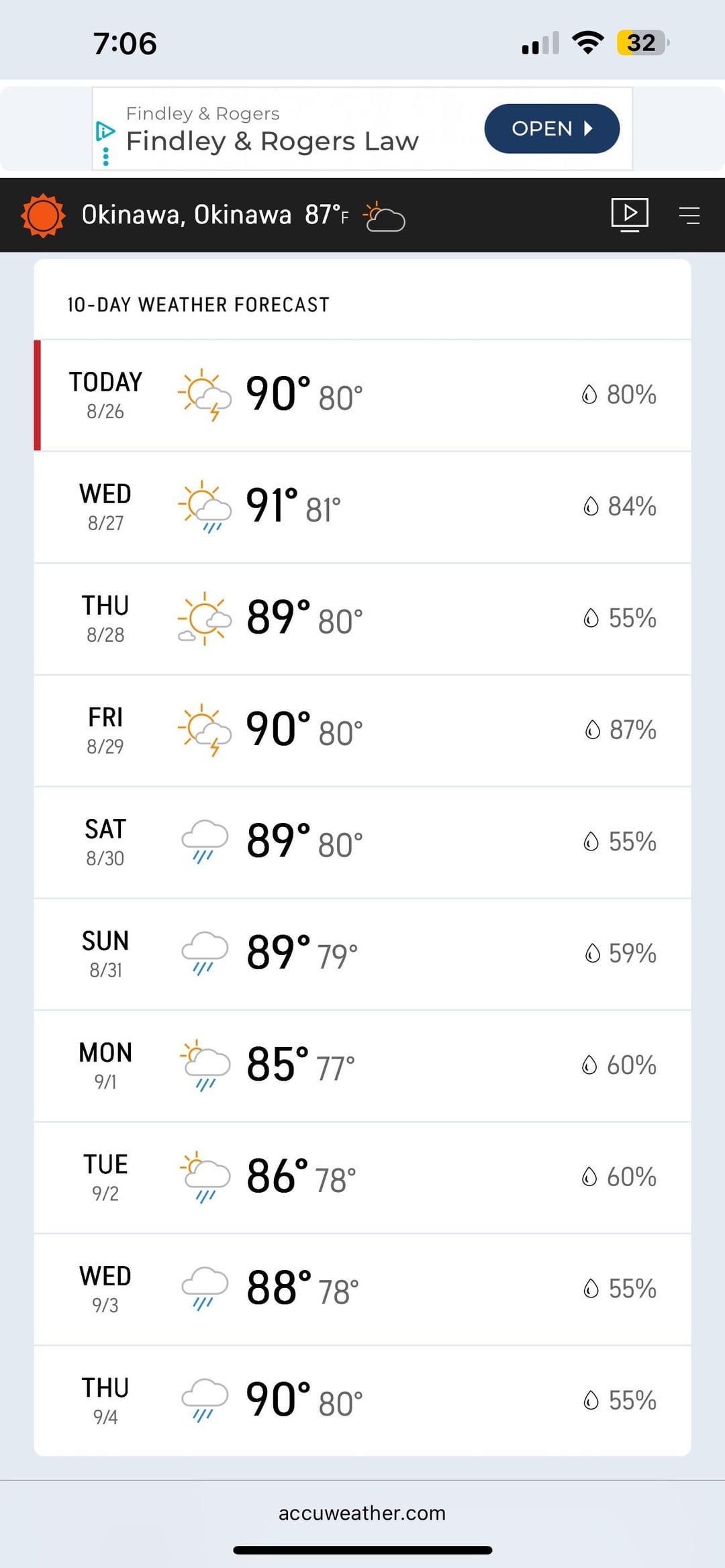Open the WED 9/3 forecast row
725x1568 pixels.
[362, 1289]
